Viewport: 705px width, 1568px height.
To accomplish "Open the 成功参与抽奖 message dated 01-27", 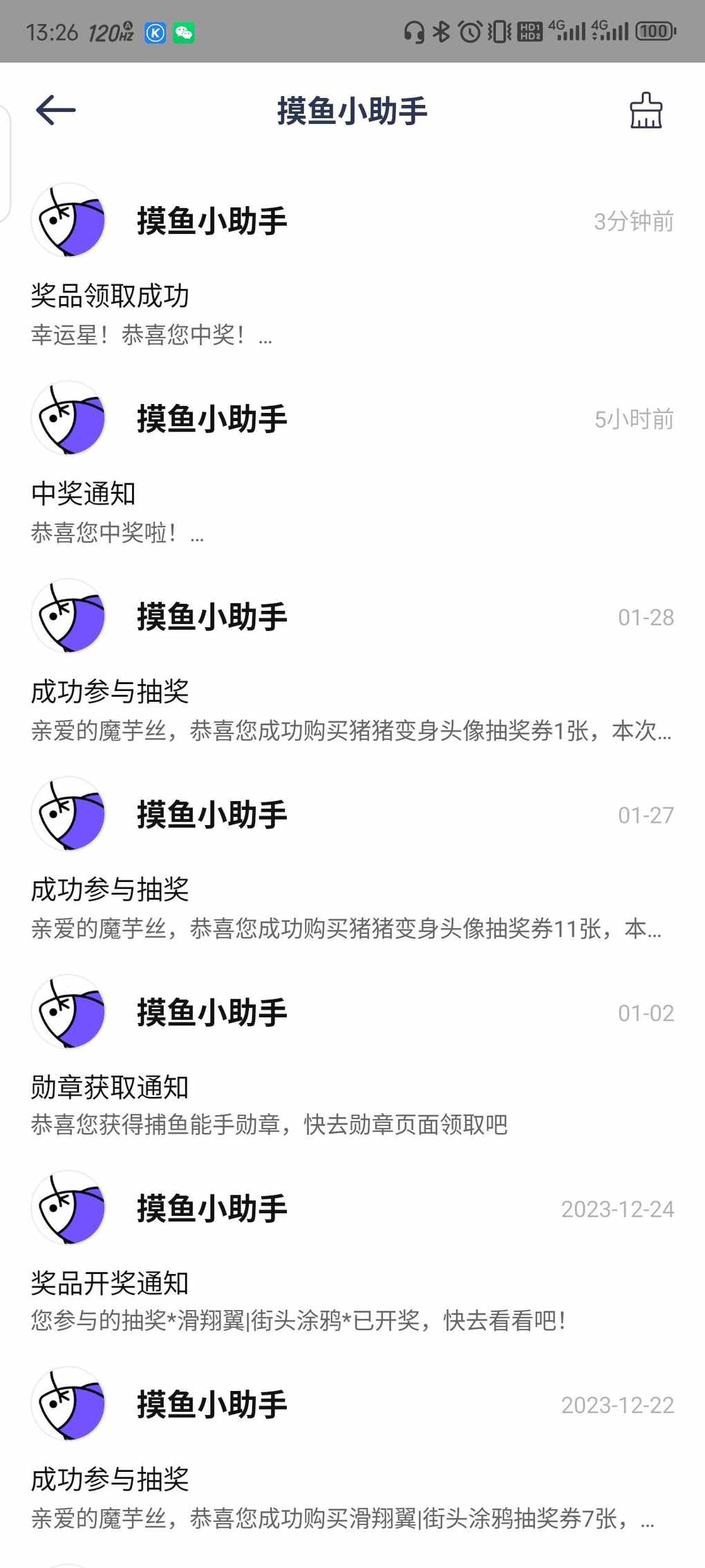I will 352,859.
